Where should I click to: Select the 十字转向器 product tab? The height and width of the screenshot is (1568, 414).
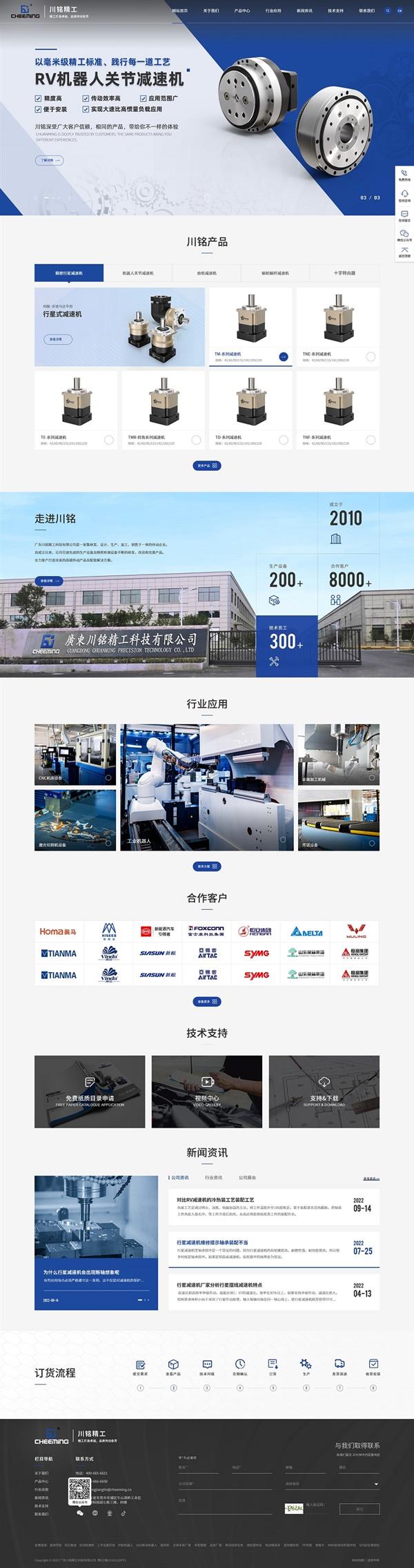click(x=344, y=273)
